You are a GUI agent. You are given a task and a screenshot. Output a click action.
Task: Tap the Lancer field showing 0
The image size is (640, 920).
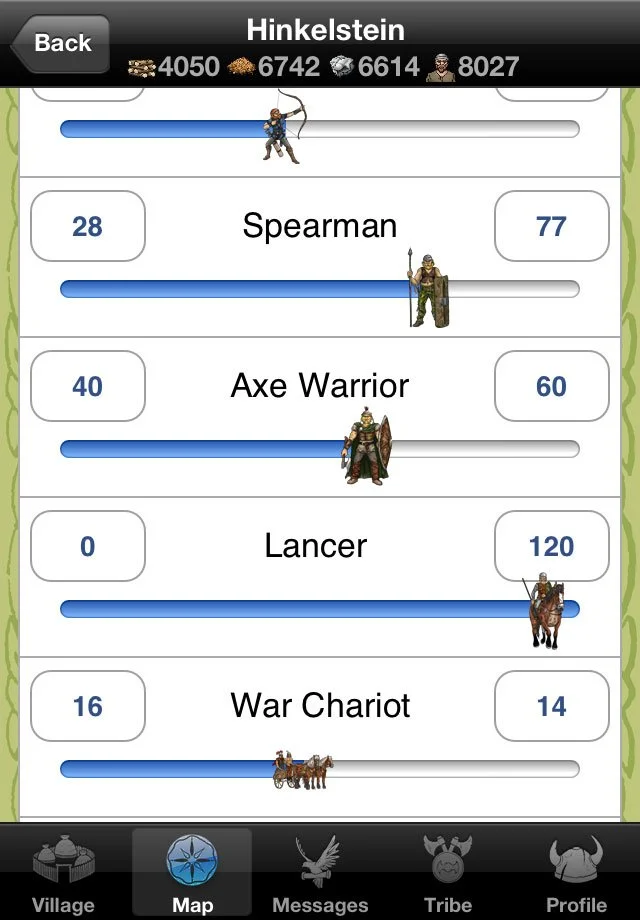[x=88, y=546]
